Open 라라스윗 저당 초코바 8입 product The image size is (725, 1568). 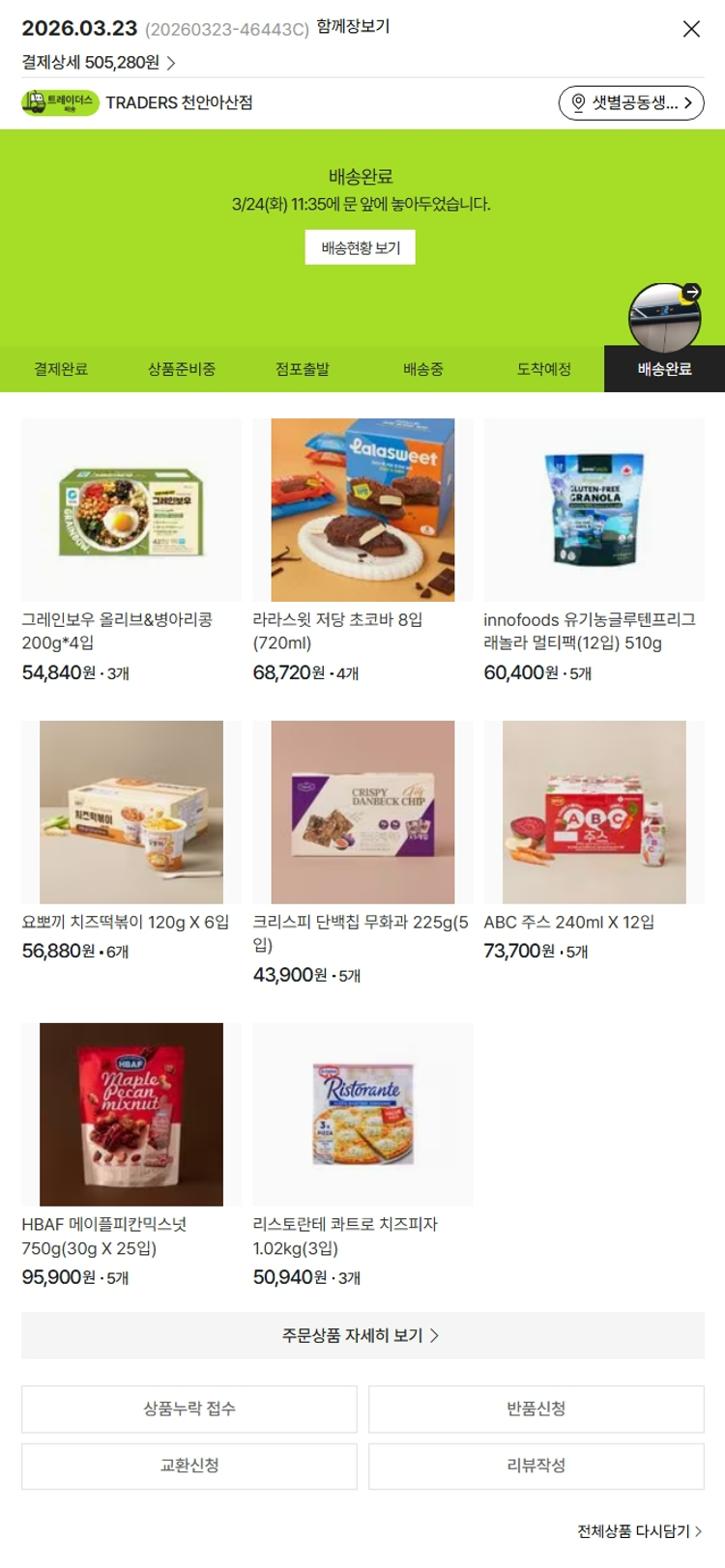[x=362, y=510]
